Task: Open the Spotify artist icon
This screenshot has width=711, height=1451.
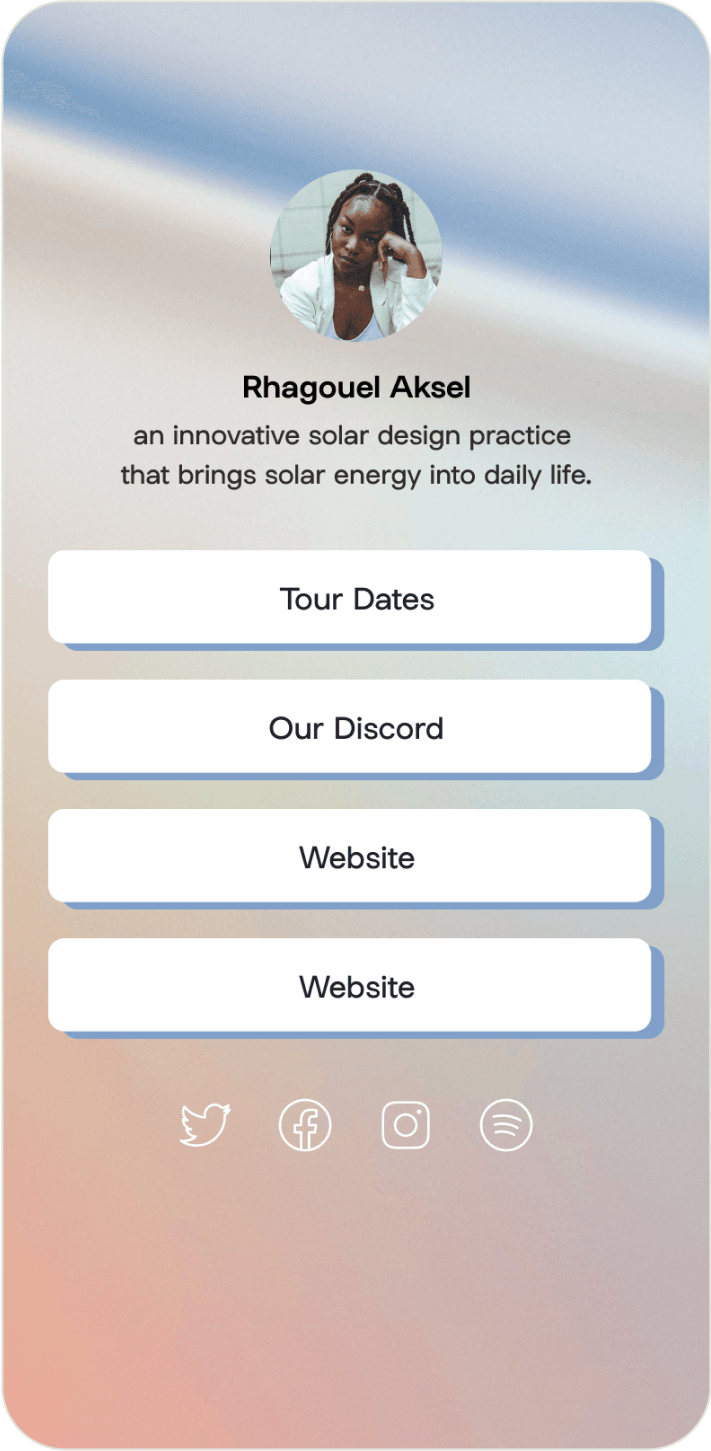Action: [x=506, y=1126]
